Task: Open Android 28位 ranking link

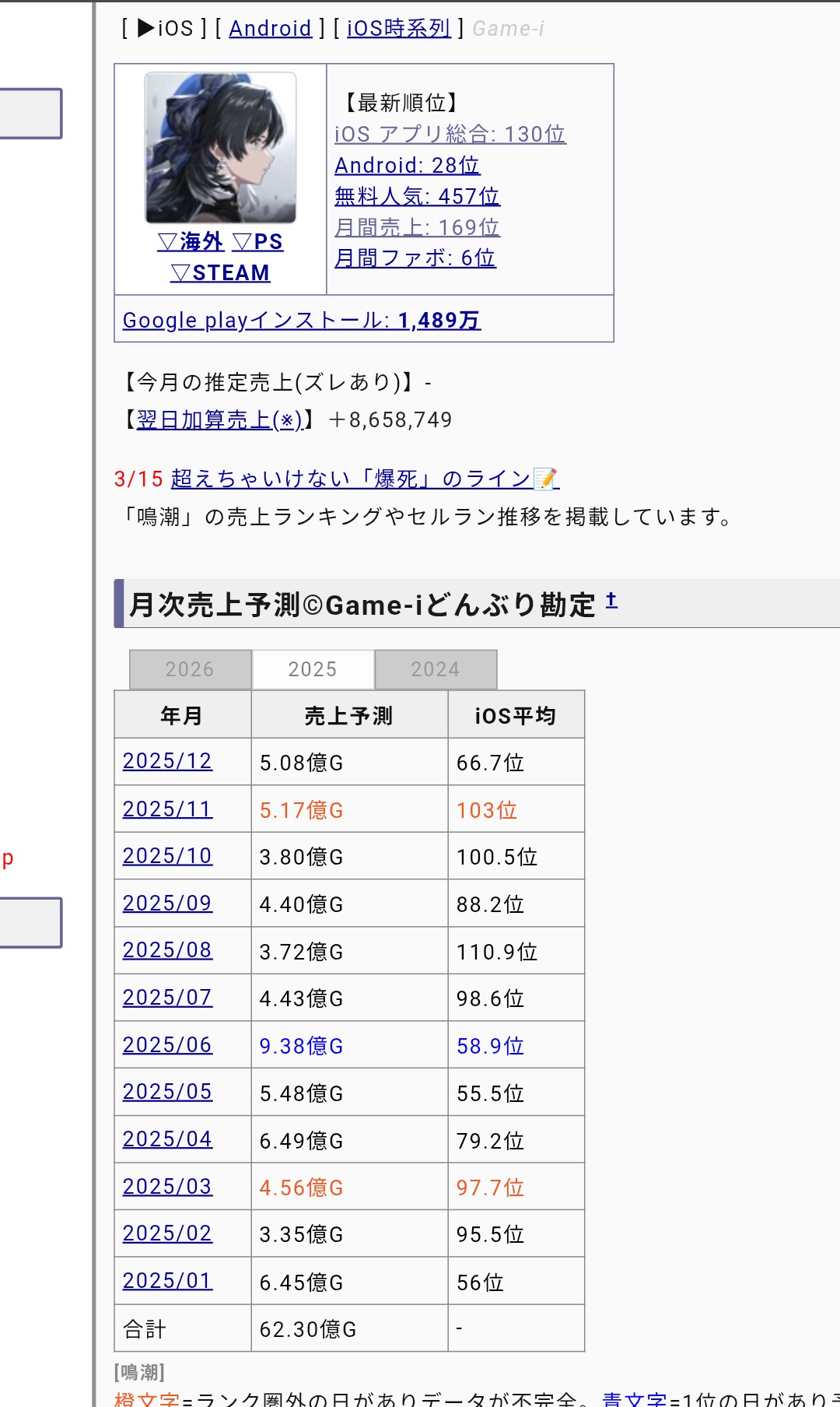Action: 407,166
